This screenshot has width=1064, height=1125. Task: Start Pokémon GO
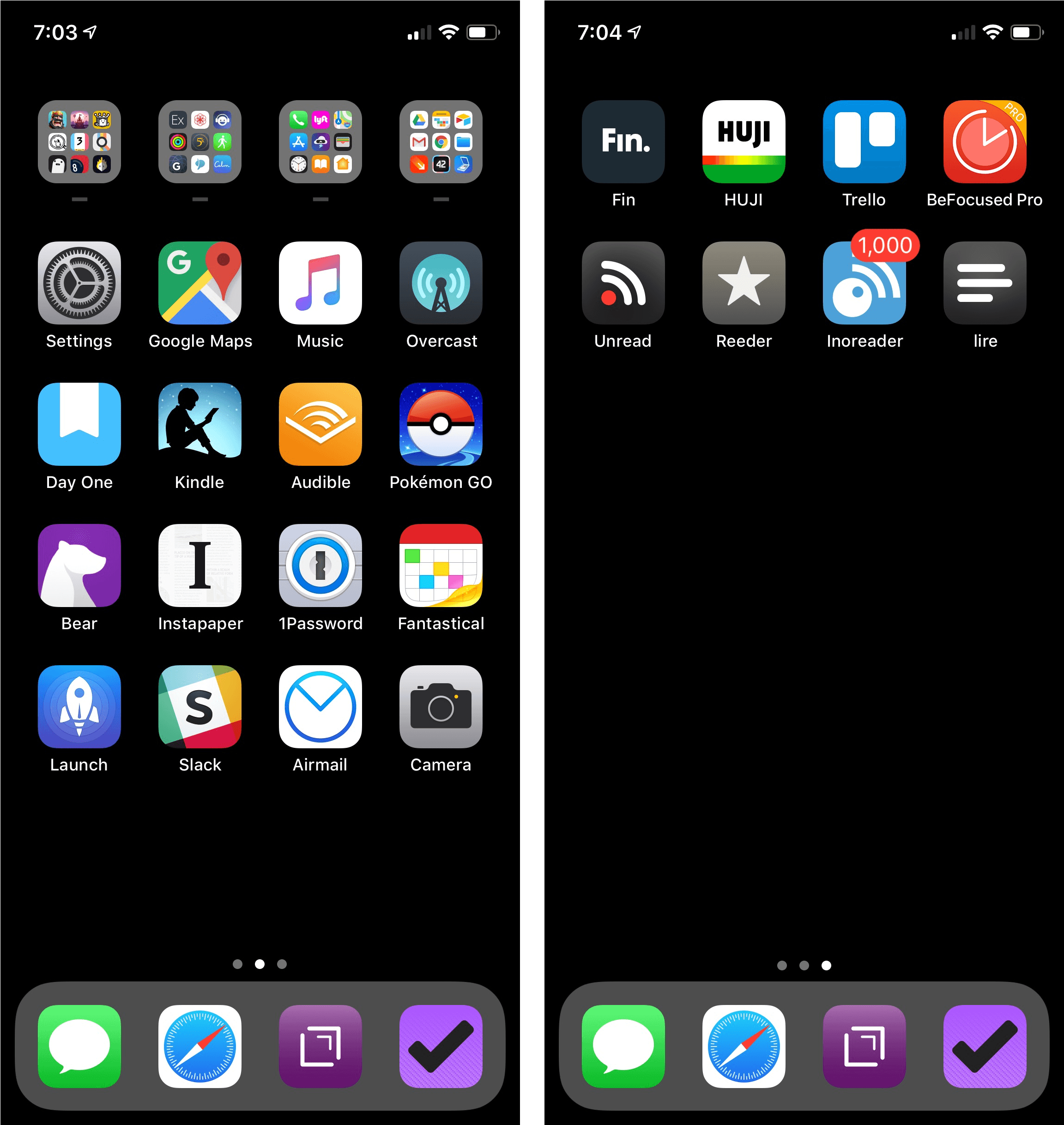pos(441,425)
